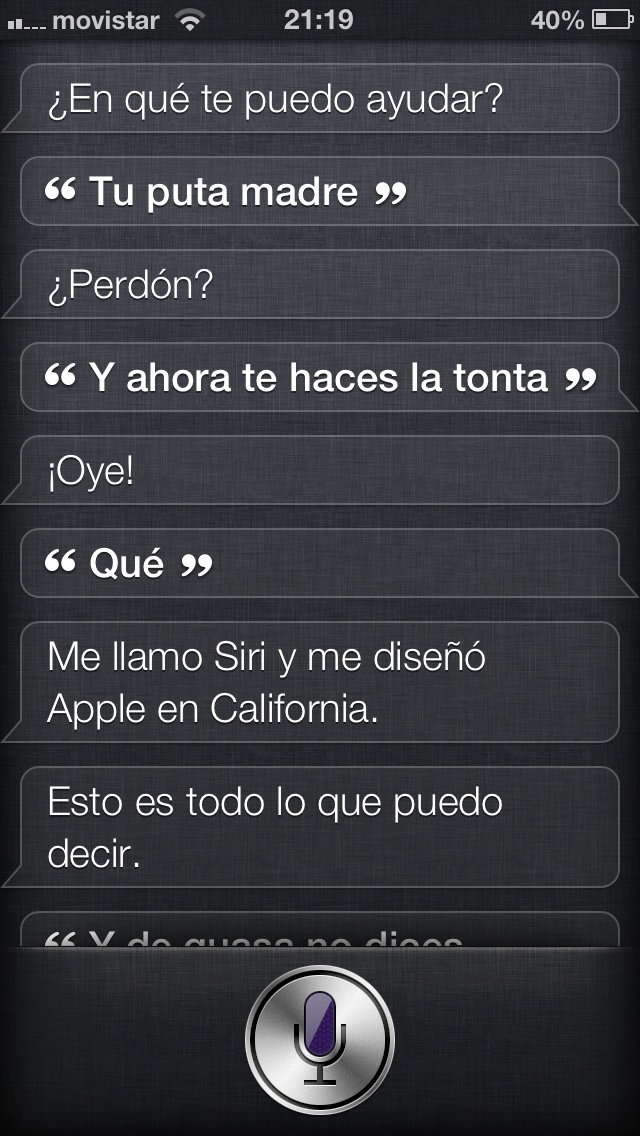This screenshot has width=640, height=1136.
Task: Edit the "Qué" spoken phrase
Action: [x=129, y=564]
